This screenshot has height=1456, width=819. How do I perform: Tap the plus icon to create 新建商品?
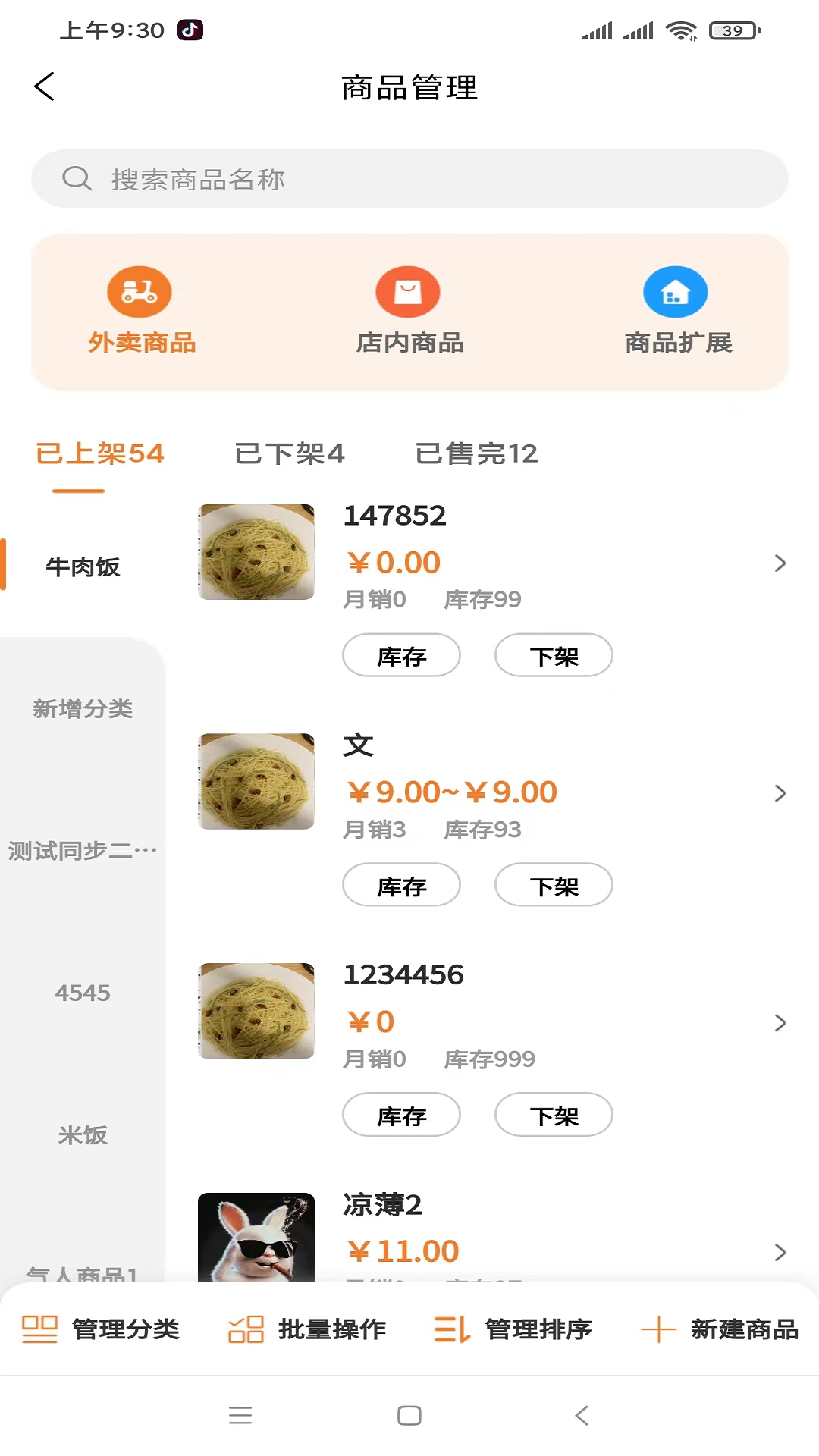[659, 1329]
